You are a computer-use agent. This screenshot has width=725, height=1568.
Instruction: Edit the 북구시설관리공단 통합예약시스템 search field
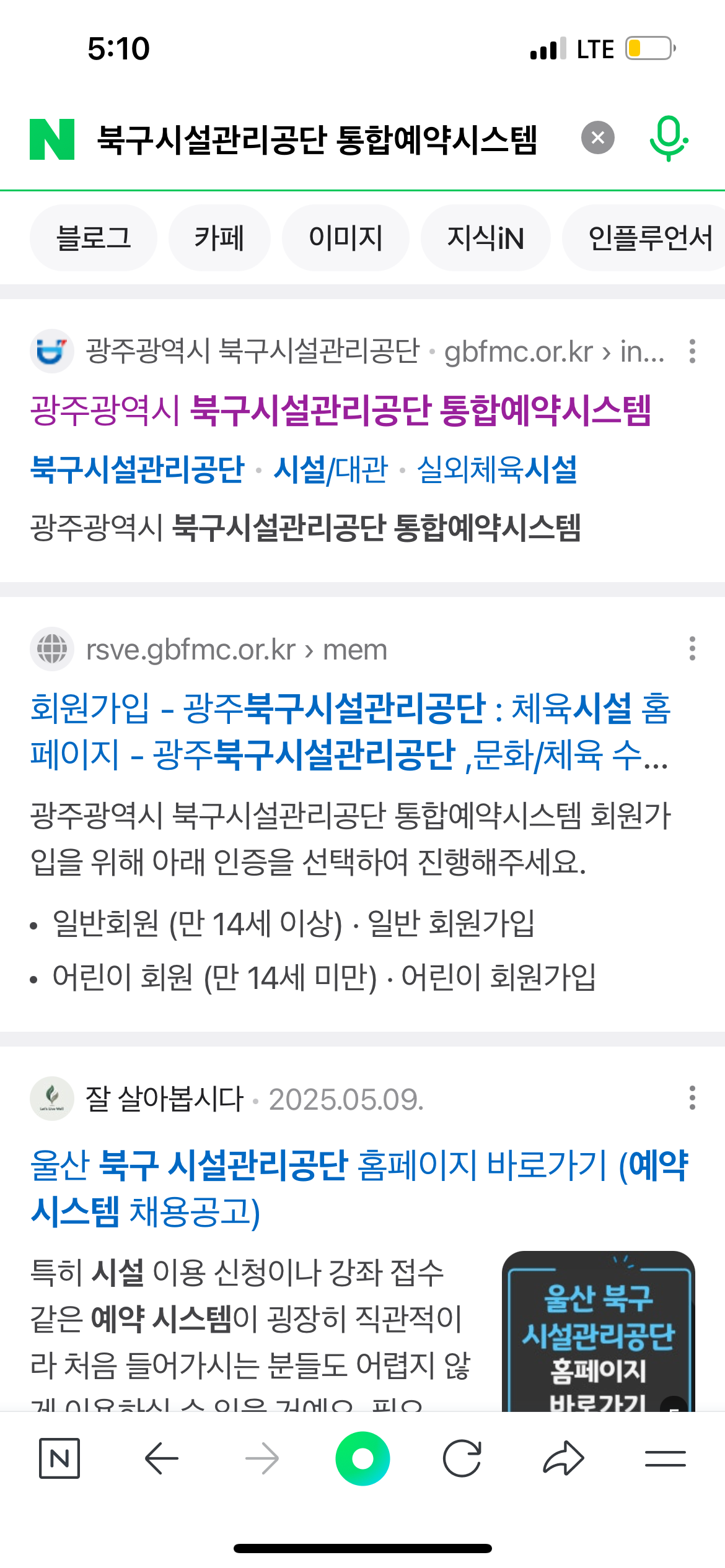click(317, 139)
